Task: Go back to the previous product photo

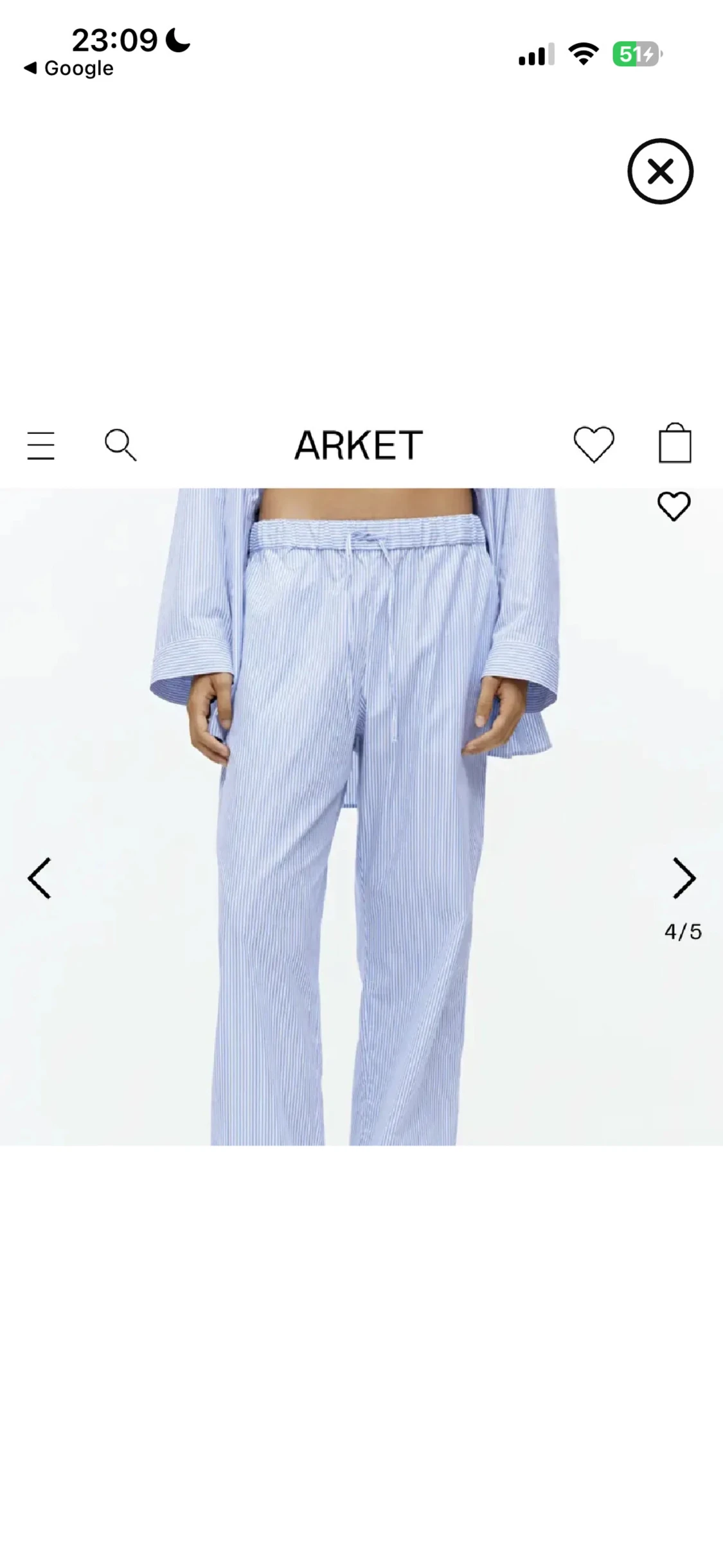Action: [x=40, y=876]
